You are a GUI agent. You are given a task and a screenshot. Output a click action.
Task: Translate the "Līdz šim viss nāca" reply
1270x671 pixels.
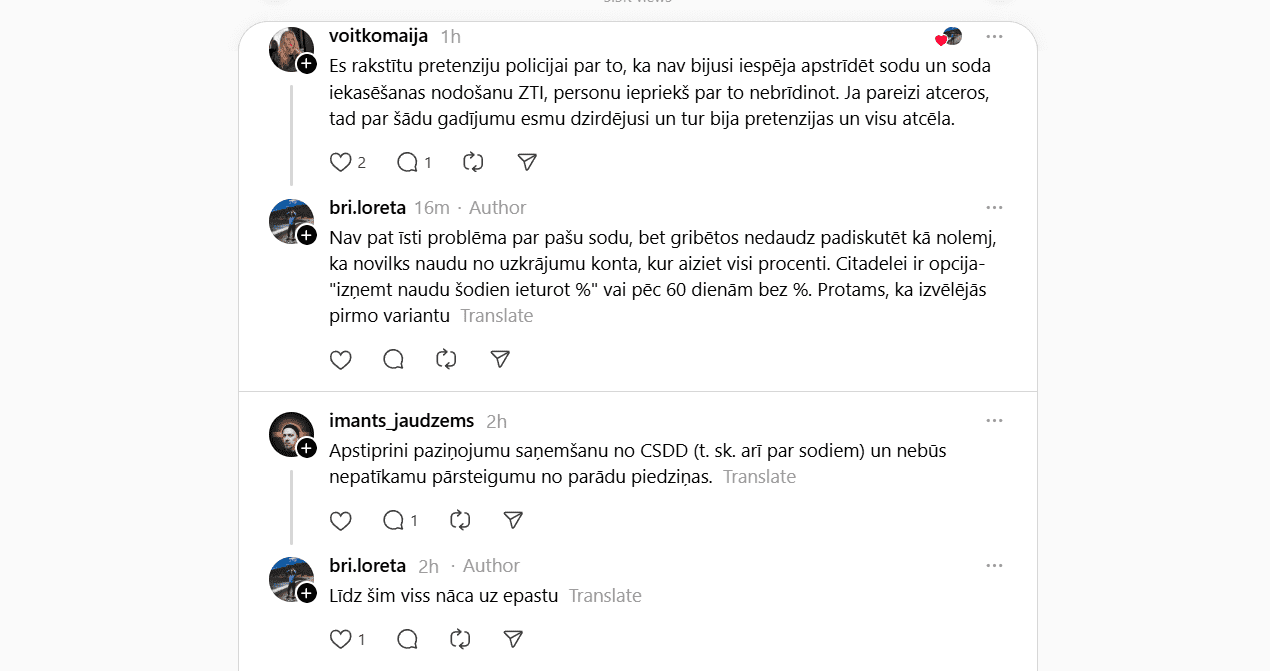[x=605, y=596]
